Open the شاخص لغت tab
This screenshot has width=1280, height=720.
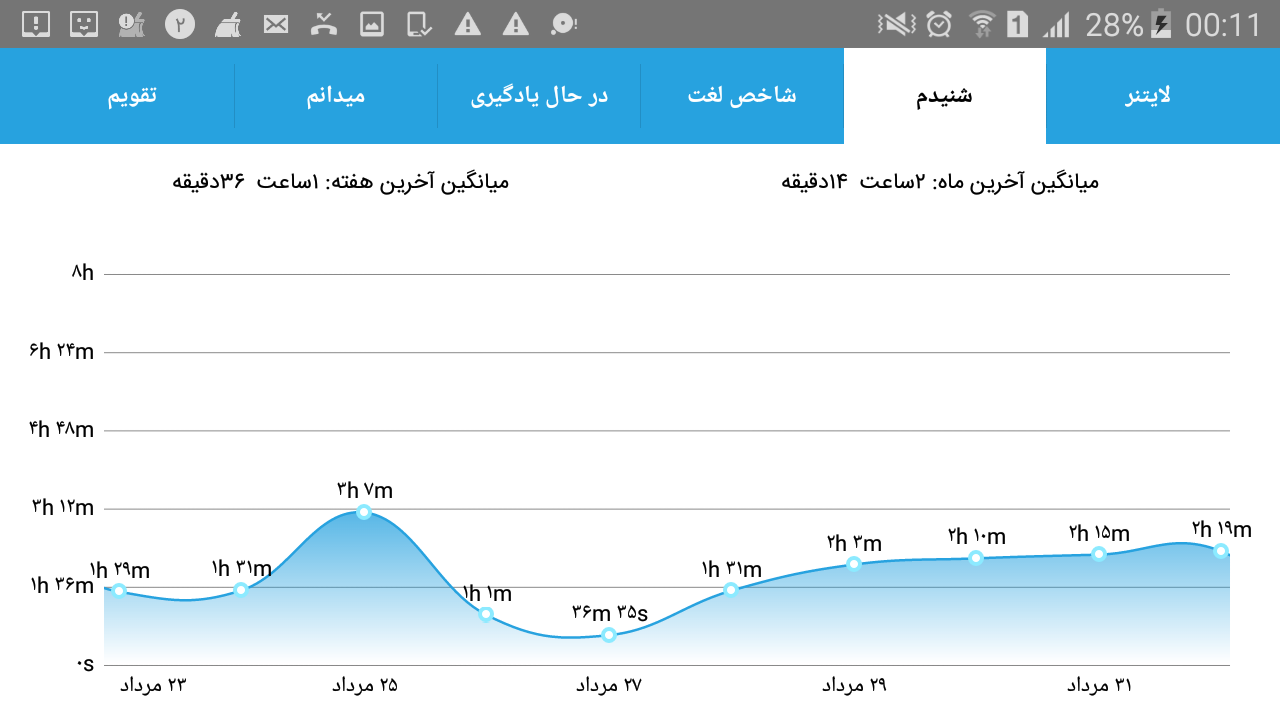point(742,96)
